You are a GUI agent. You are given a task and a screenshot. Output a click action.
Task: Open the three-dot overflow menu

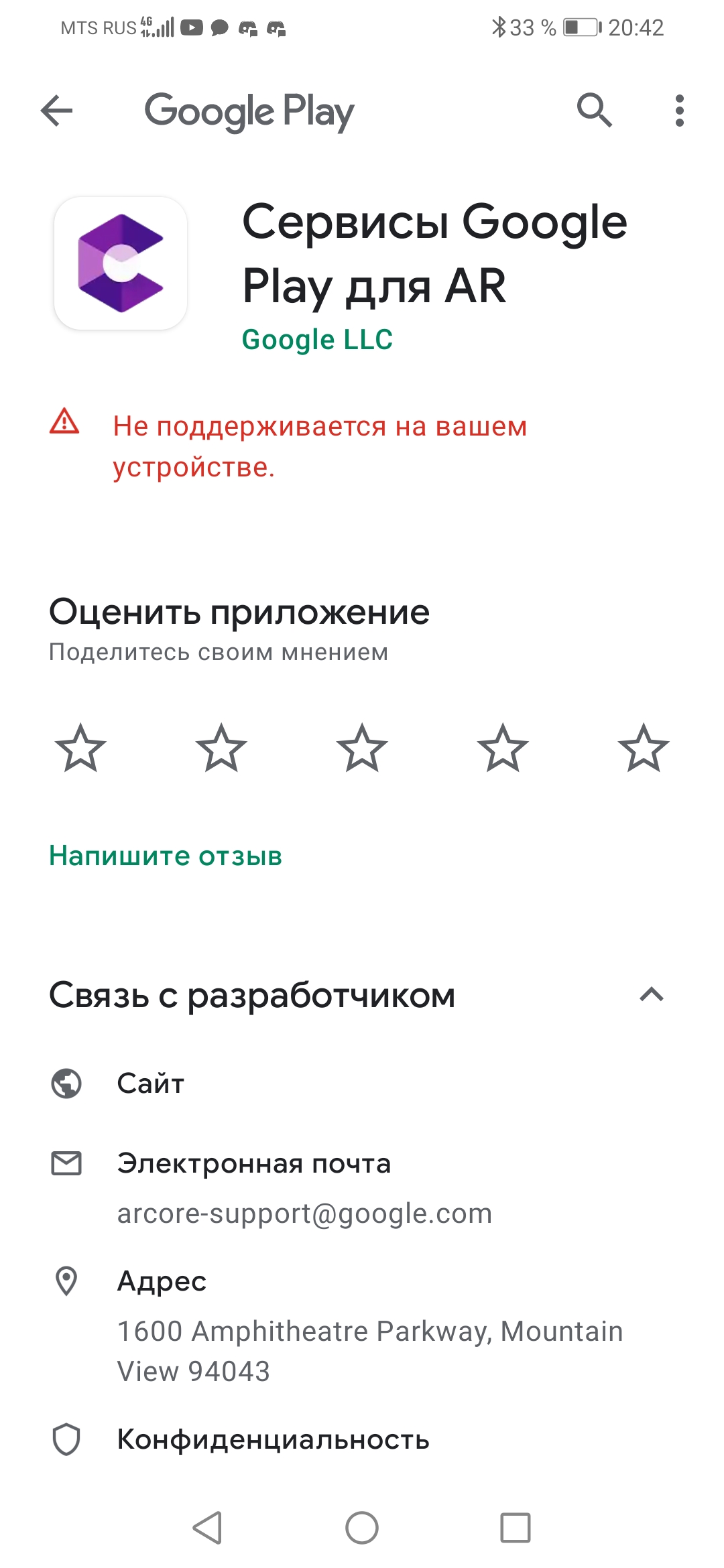pos(679,111)
